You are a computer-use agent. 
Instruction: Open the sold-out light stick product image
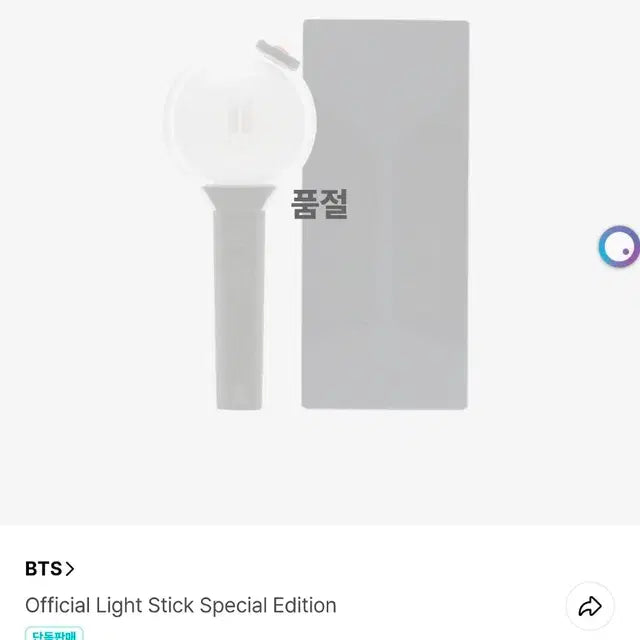point(318,230)
